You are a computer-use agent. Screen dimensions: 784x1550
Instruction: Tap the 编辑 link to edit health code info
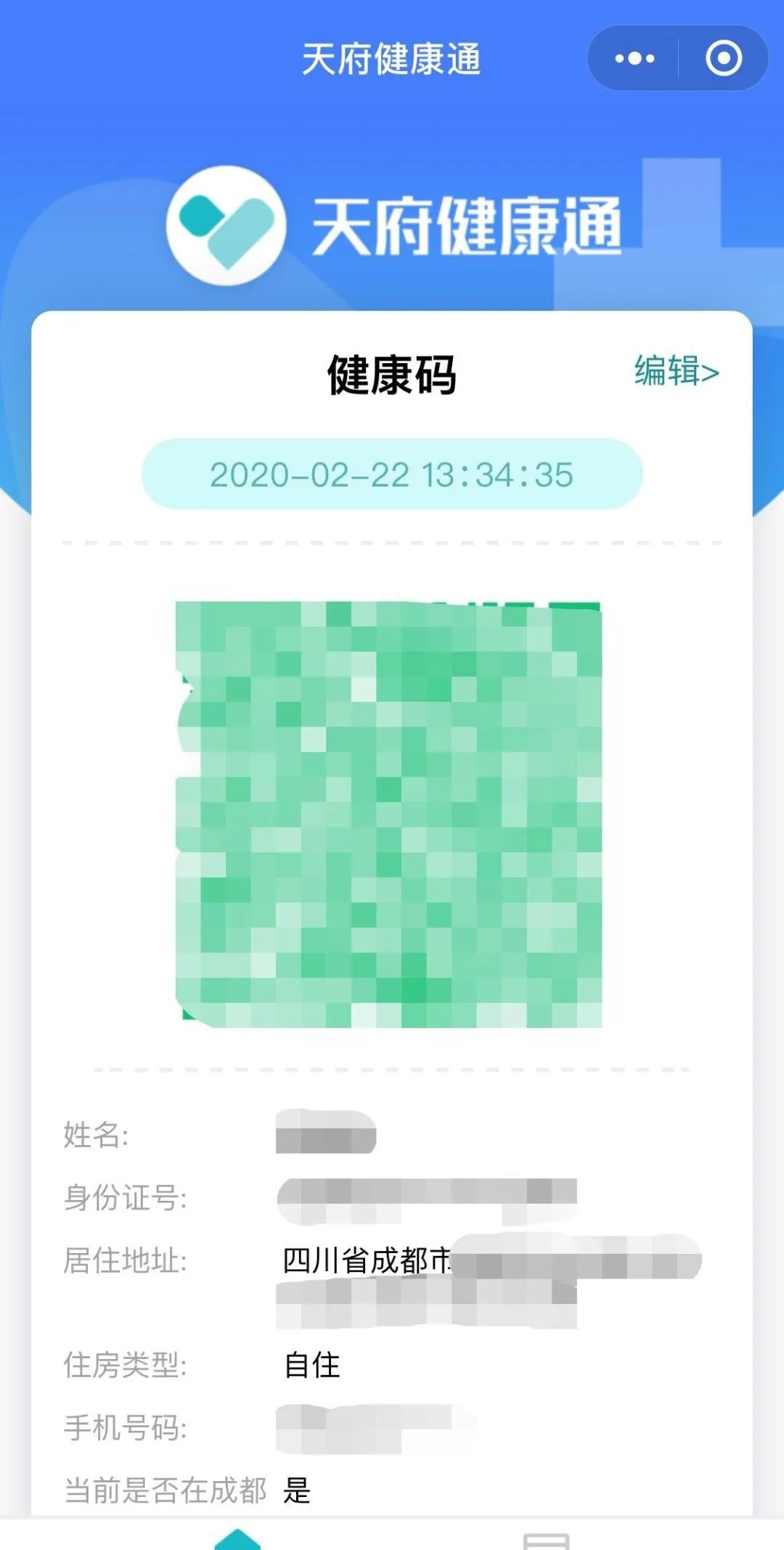tap(677, 371)
